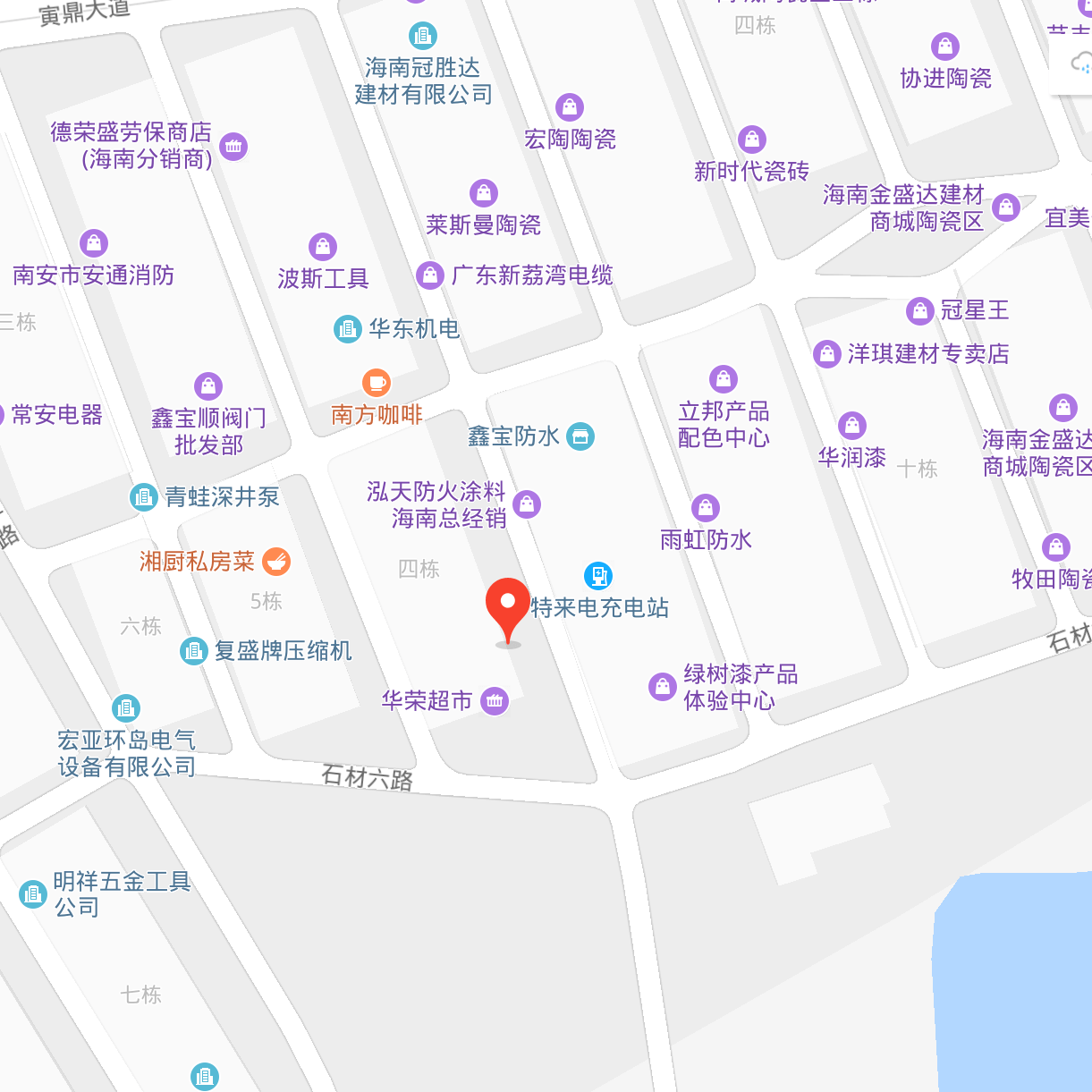This screenshot has height=1092, width=1092.
Task: Open 莱斯曼陶瓷 shop marker
Action: point(483,193)
